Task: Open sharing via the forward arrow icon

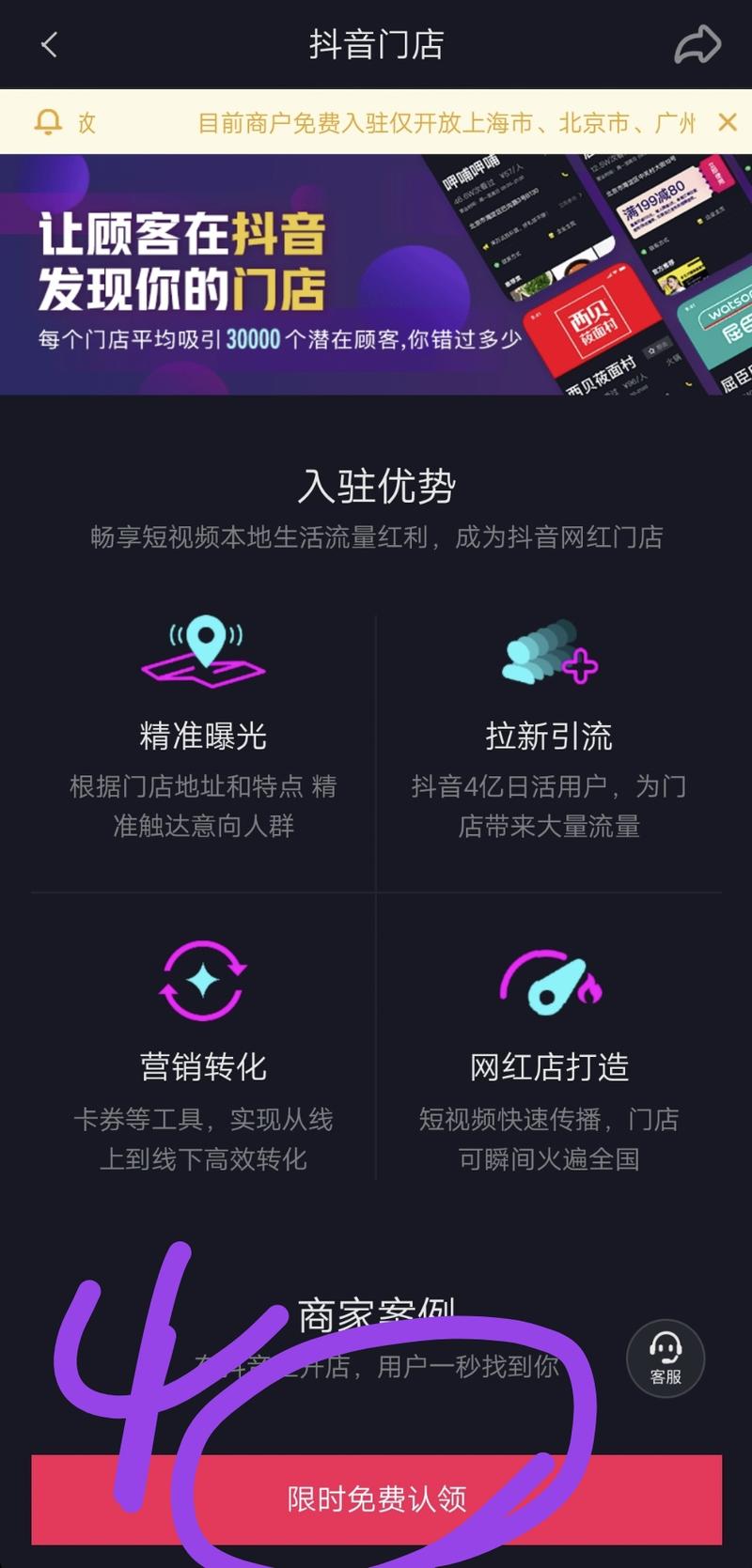Action: tap(697, 44)
